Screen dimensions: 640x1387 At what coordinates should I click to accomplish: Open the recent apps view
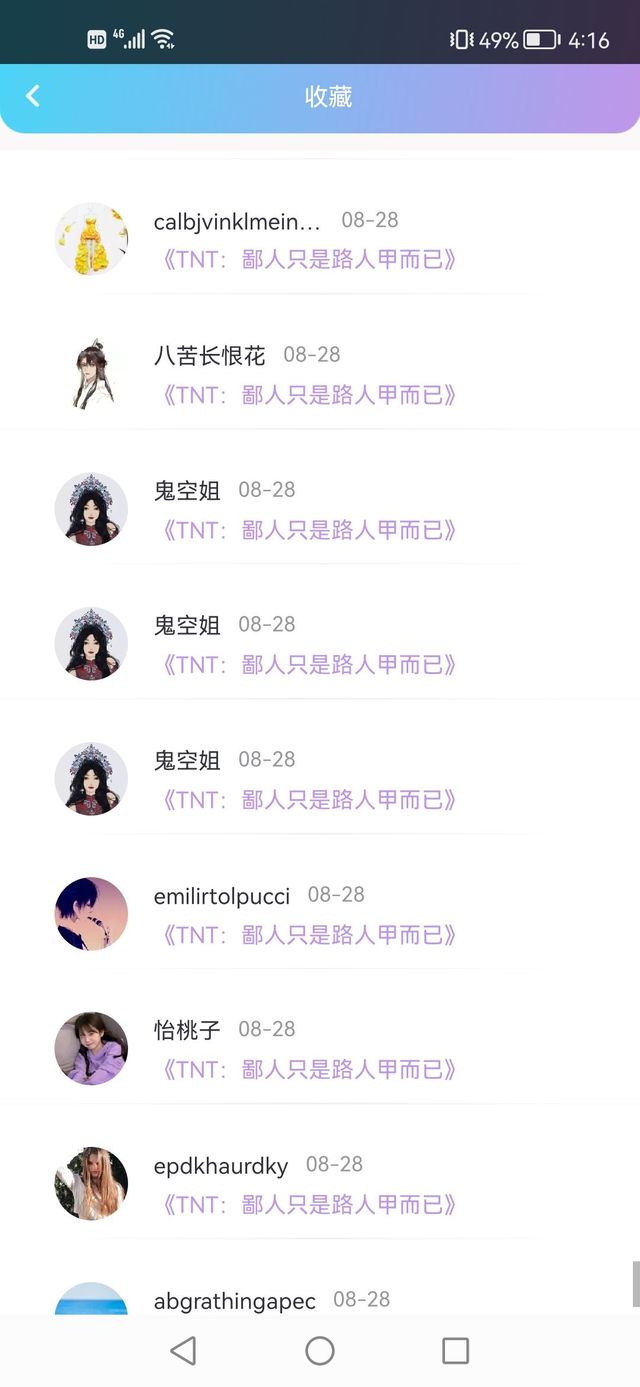point(455,1351)
